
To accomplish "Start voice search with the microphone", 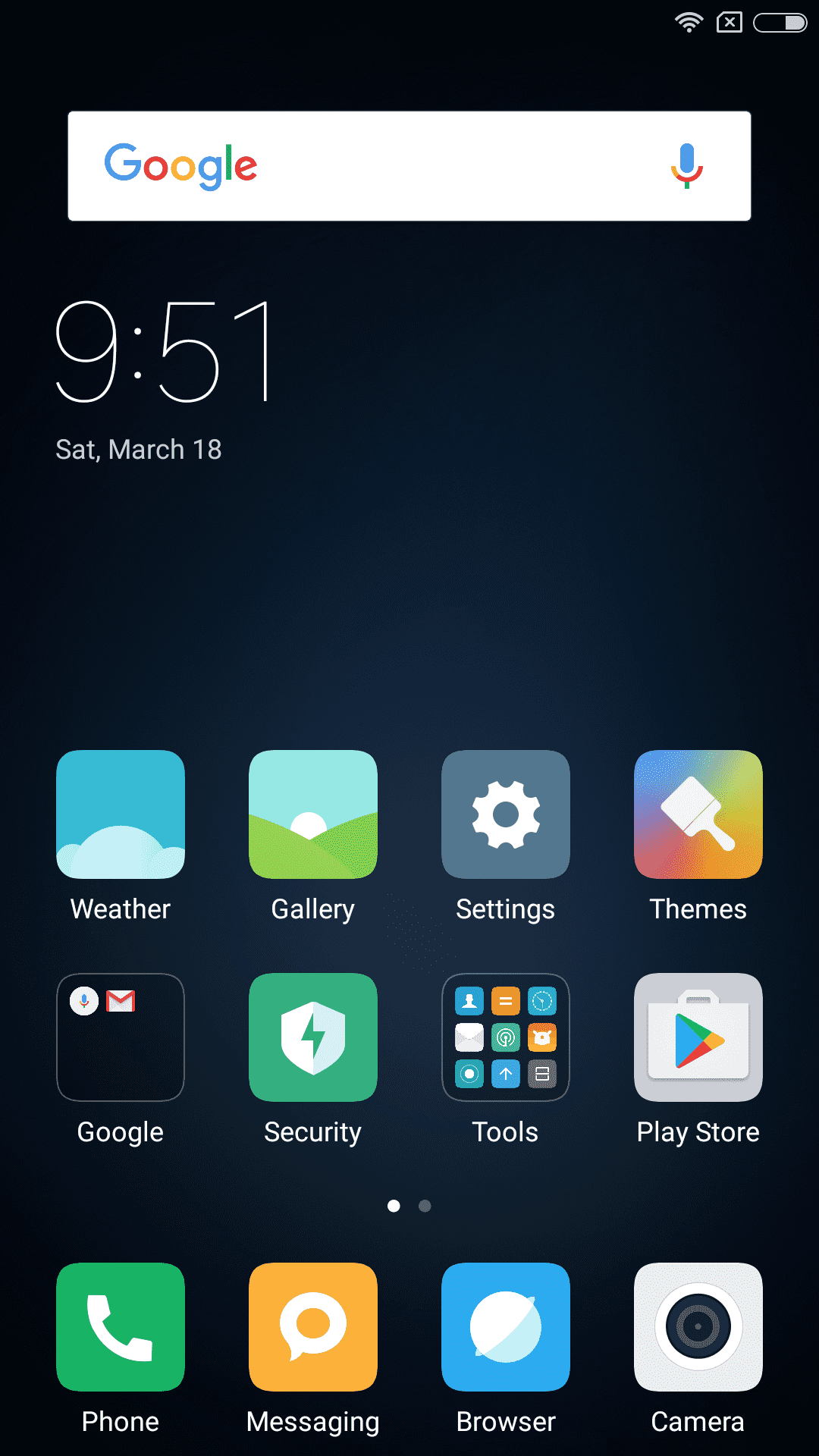I will (687, 166).
